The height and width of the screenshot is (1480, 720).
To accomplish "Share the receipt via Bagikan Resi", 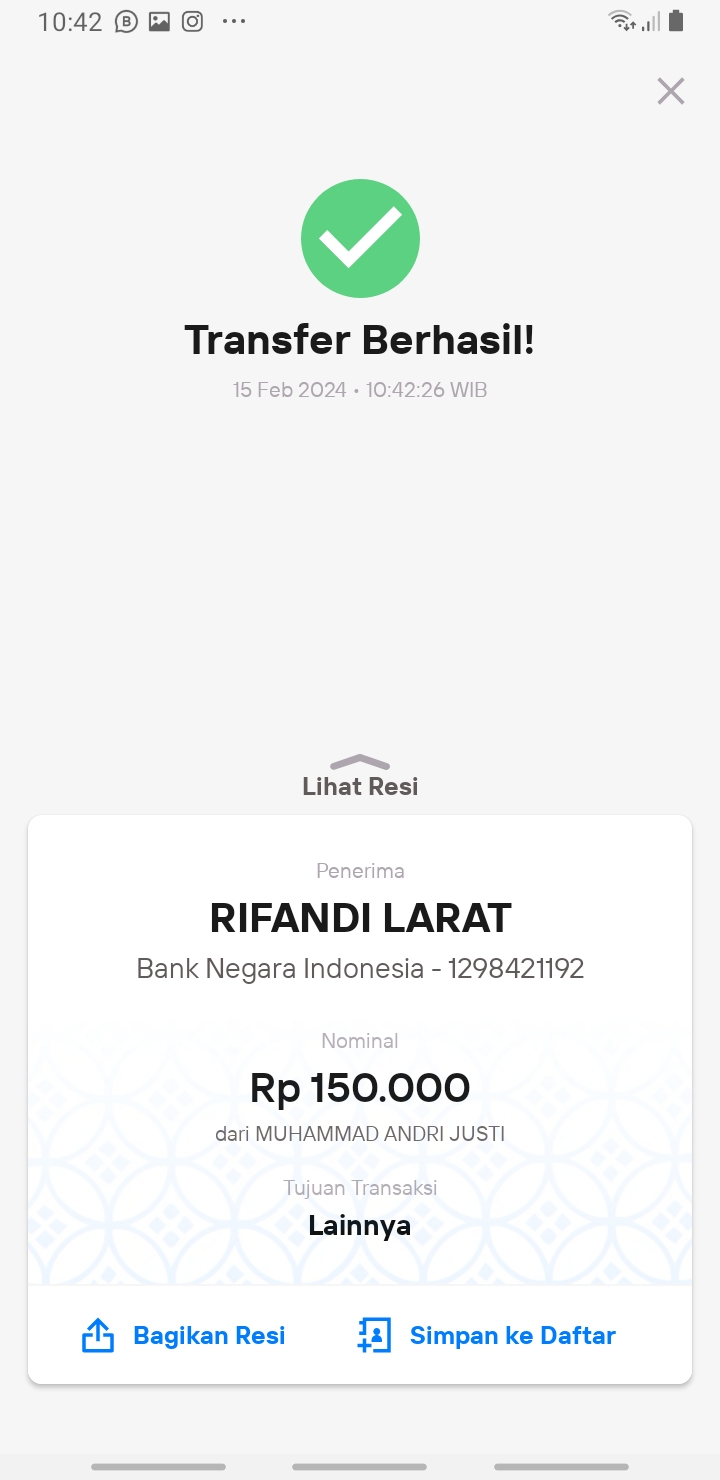I will point(183,1335).
